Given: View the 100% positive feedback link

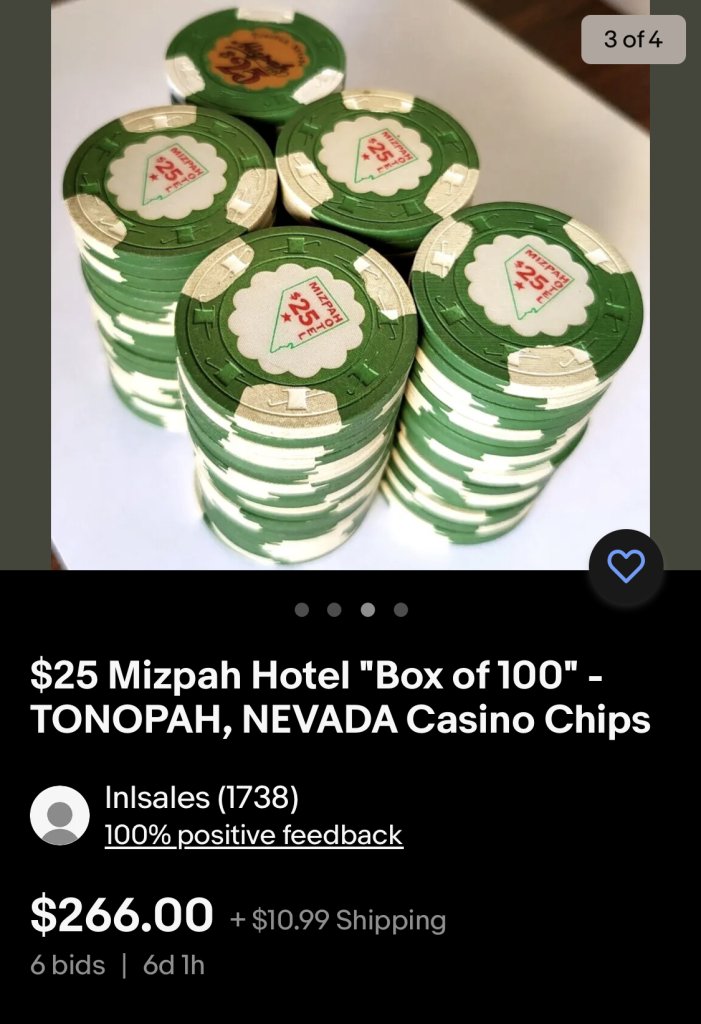Looking at the screenshot, I should (253, 835).
